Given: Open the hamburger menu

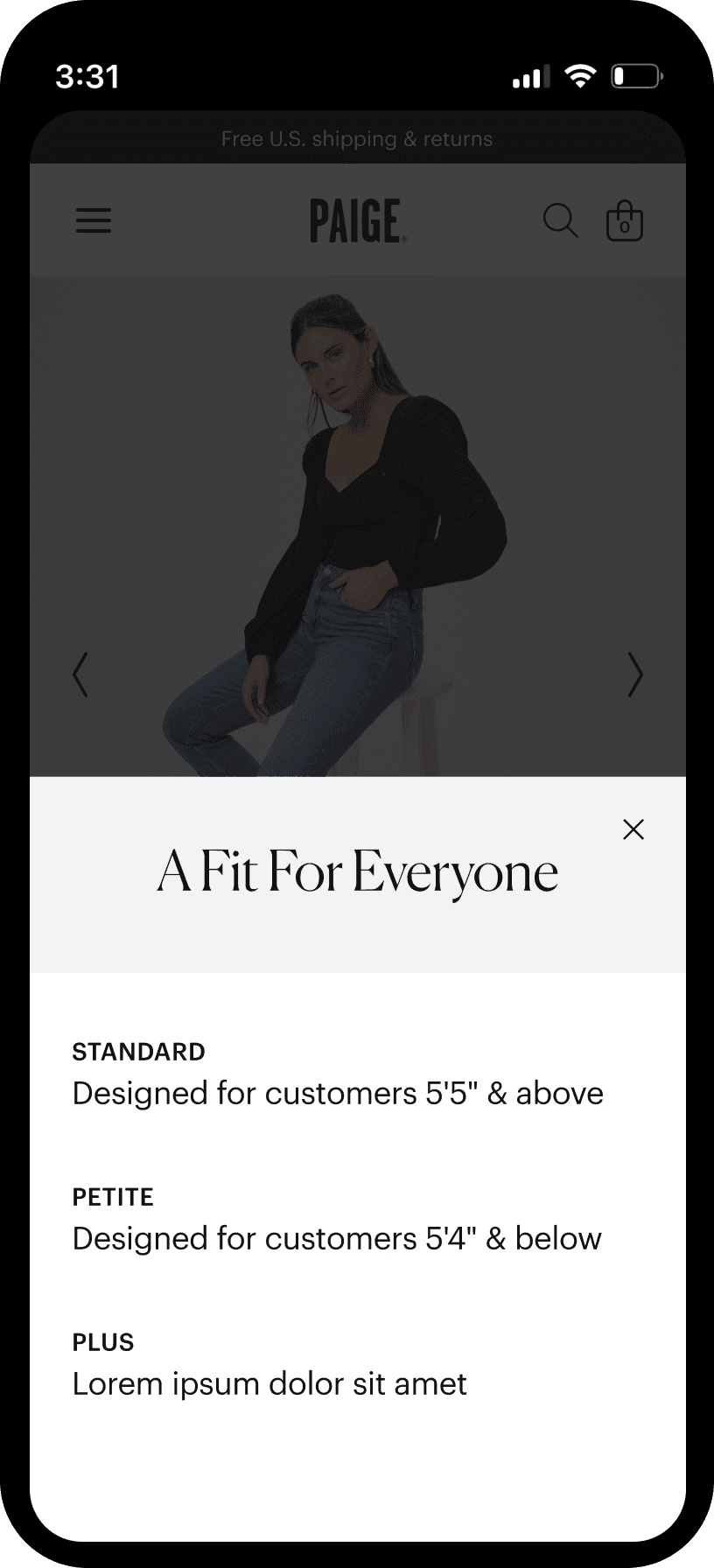Looking at the screenshot, I should tap(94, 220).
